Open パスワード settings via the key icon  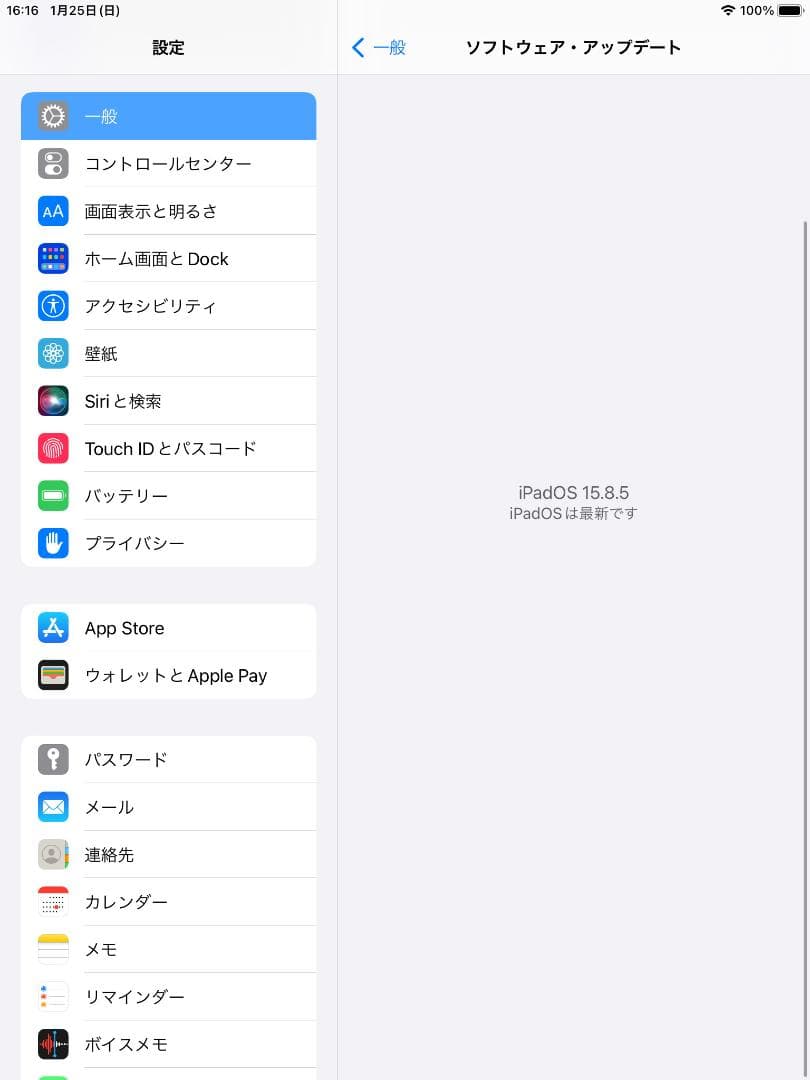53,759
